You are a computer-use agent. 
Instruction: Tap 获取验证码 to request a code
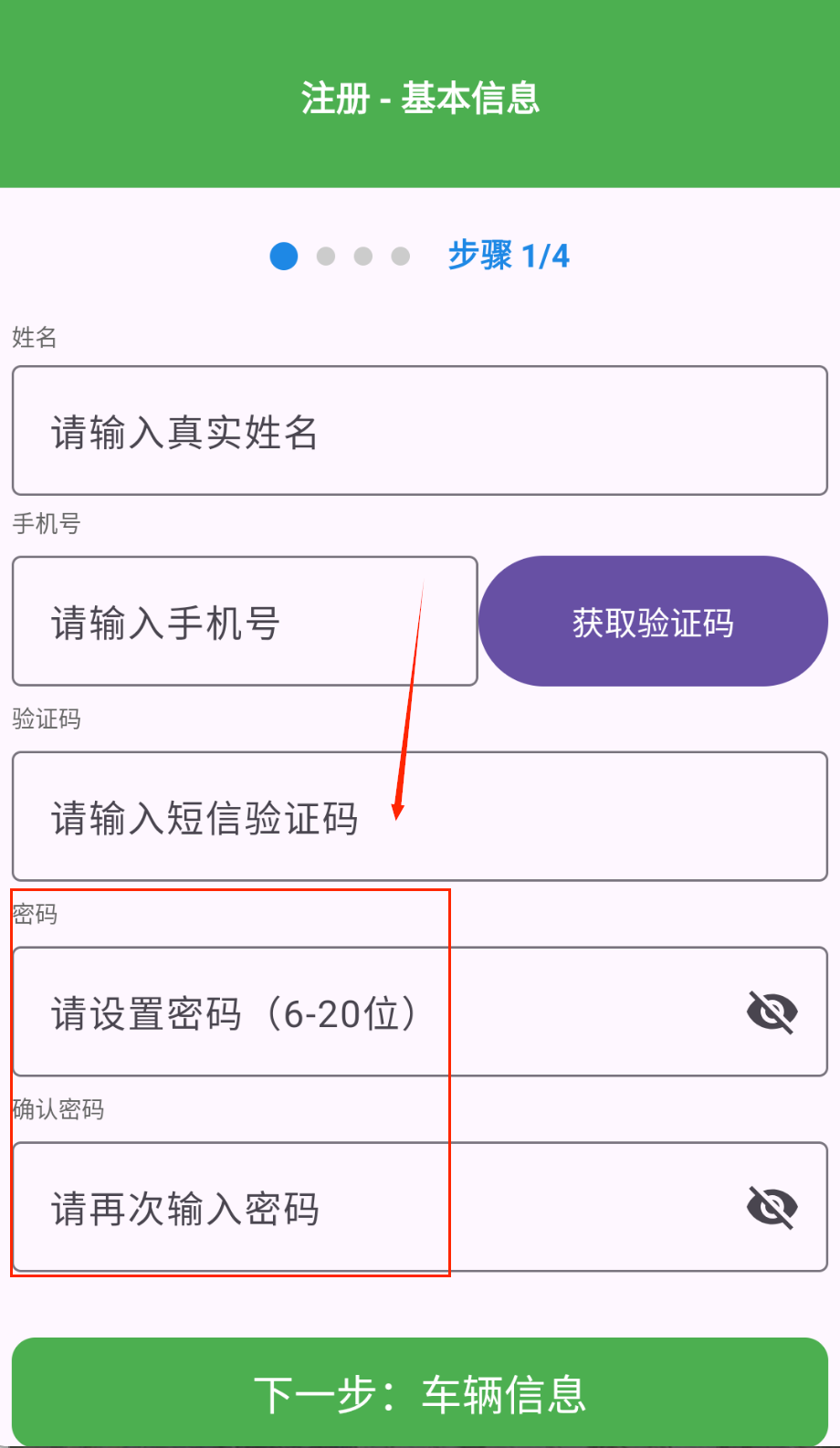point(653,622)
